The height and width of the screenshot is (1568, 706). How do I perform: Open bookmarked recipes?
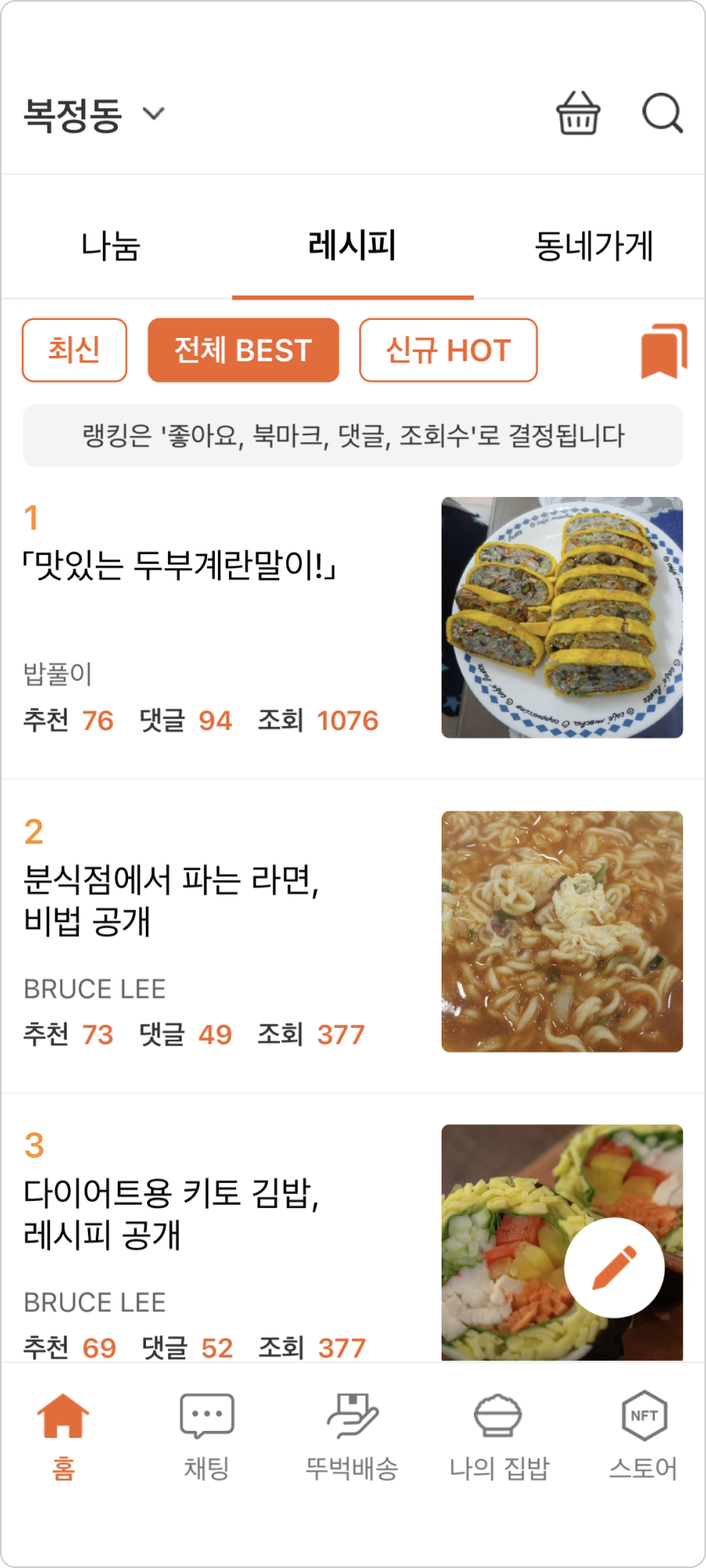pyautogui.click(x=664, y=350)
